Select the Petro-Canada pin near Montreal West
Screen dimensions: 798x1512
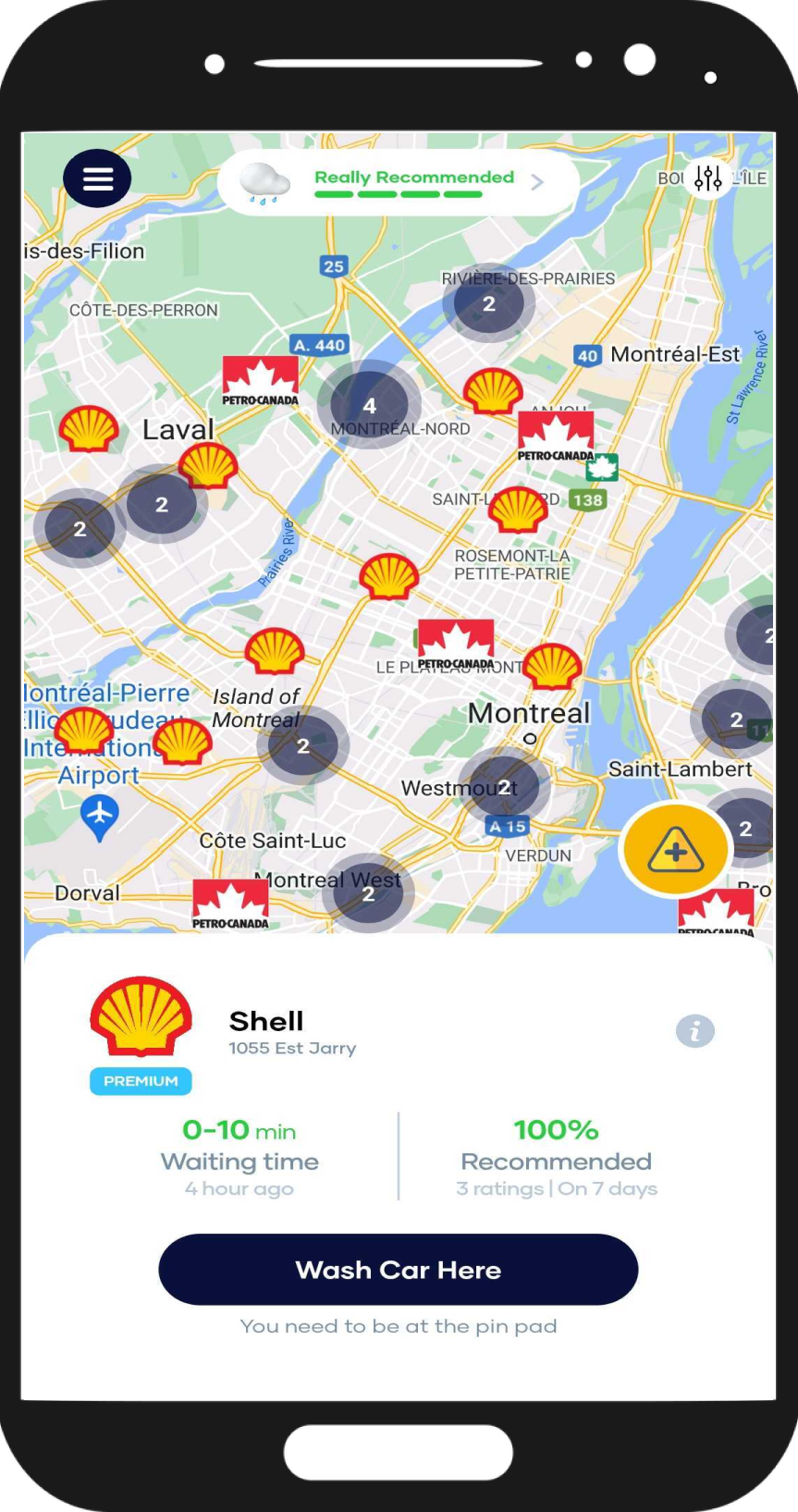(x=231, y=897)
